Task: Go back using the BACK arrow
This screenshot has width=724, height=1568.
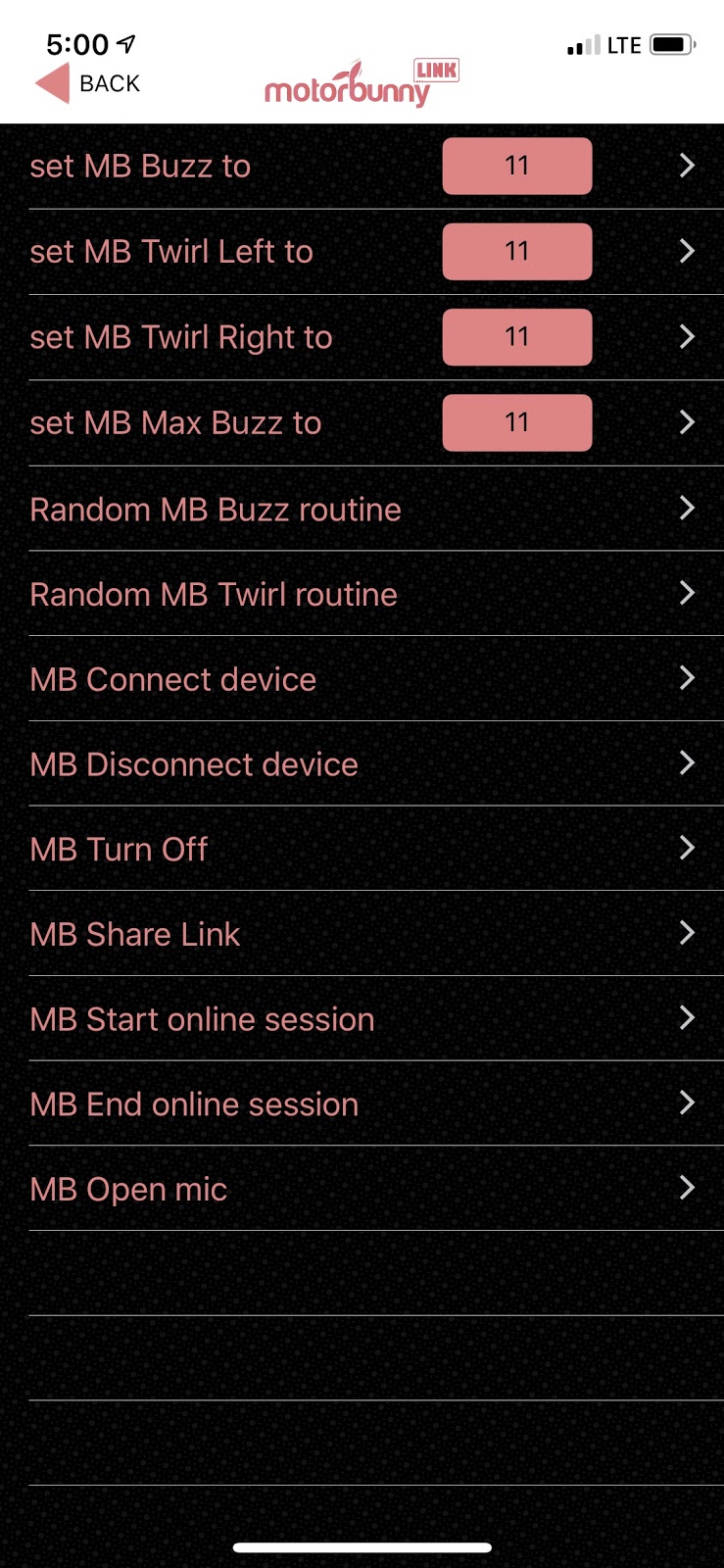Action: (x=86, y=84)
